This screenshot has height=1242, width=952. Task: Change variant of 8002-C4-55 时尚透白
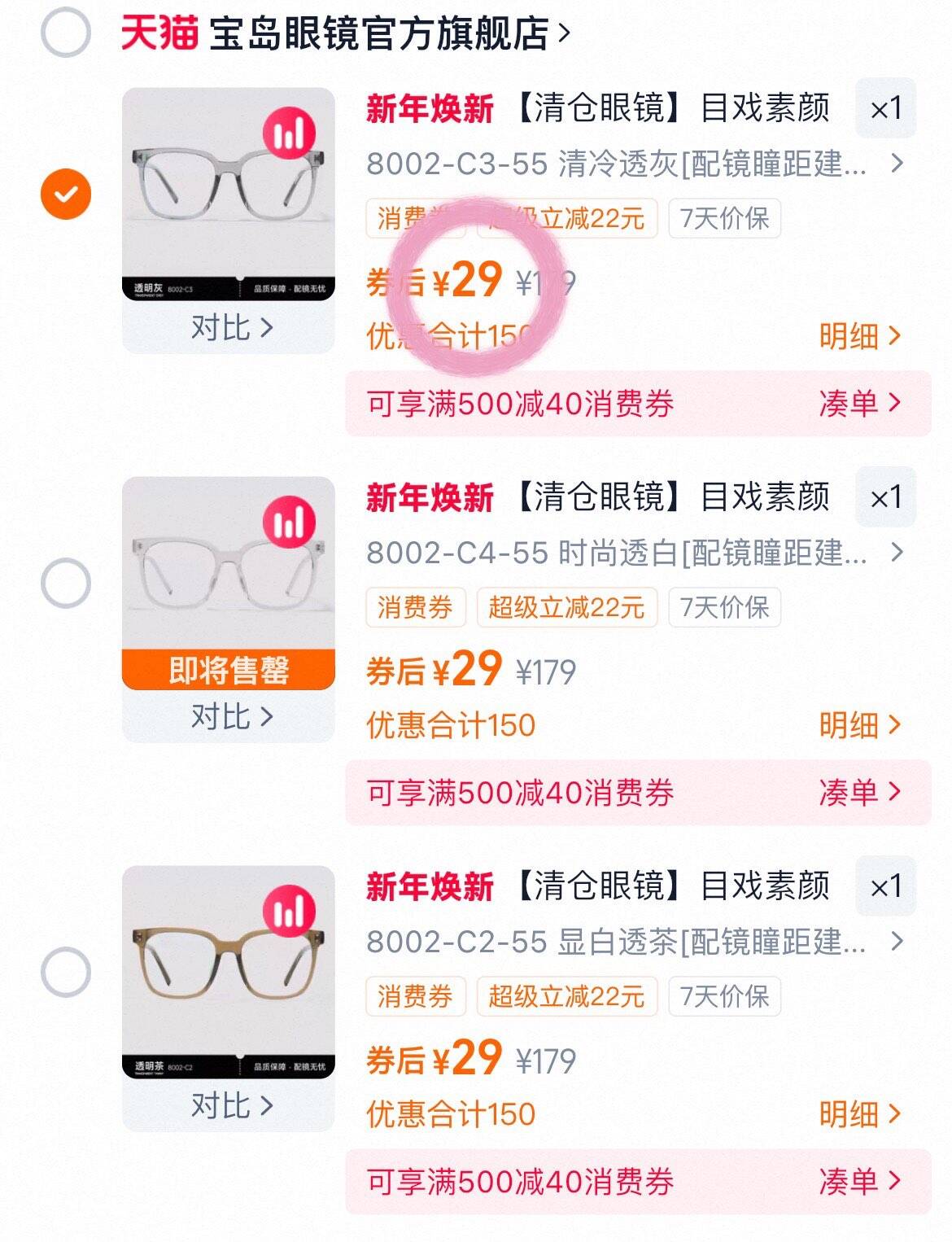pyautogui.click(x=635, y=553)
